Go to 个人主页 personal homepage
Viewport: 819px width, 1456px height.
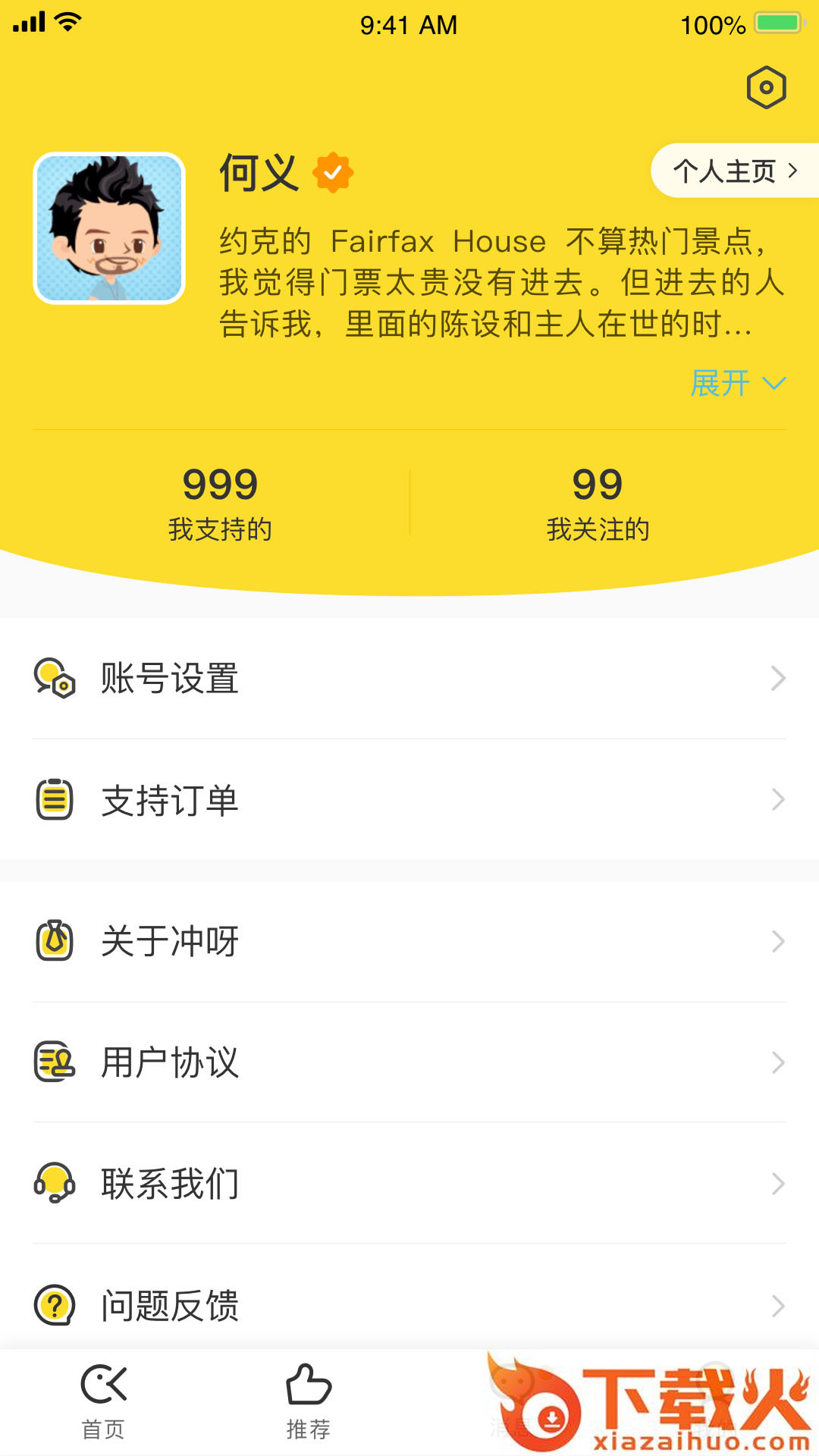(734, 171)
